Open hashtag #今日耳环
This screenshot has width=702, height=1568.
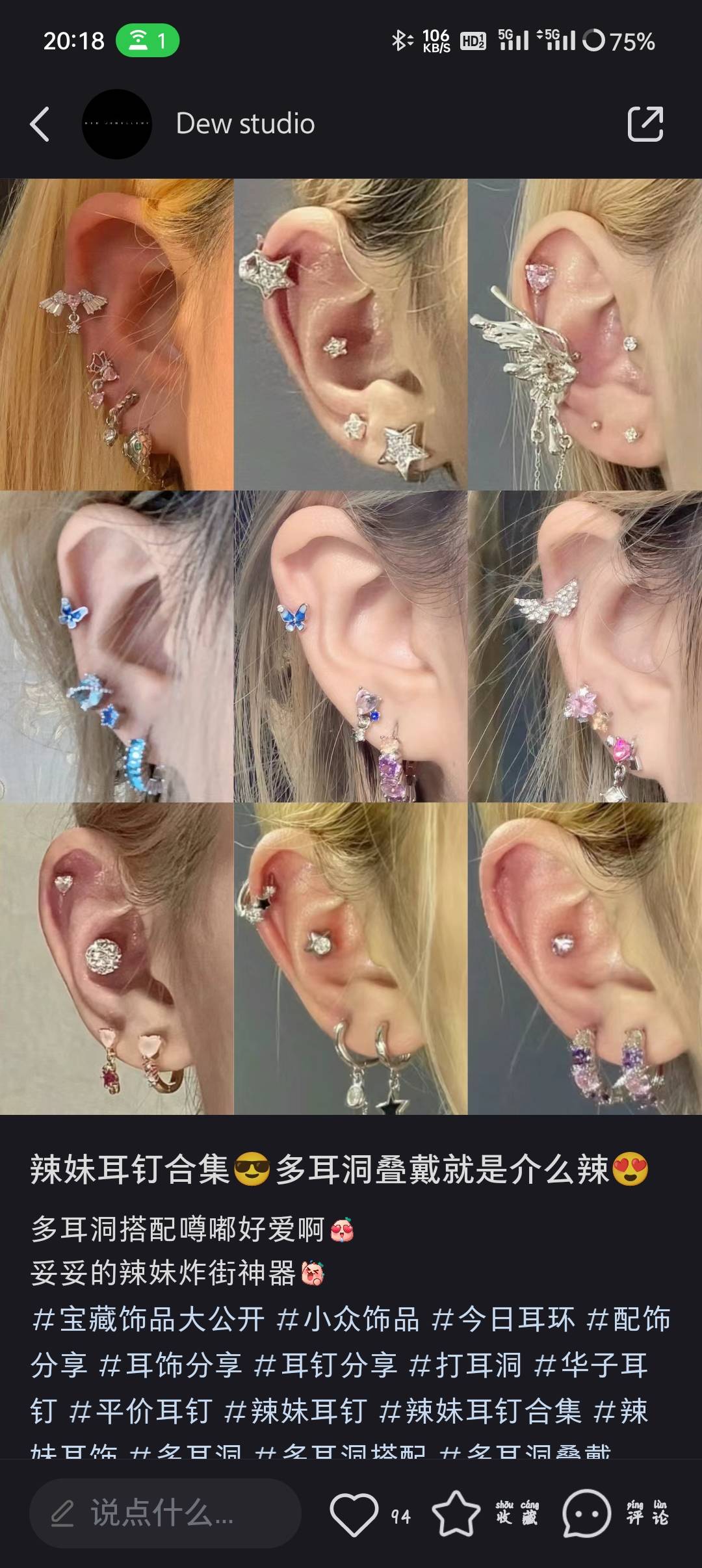pyautogui.click(x=503, y=1320)
